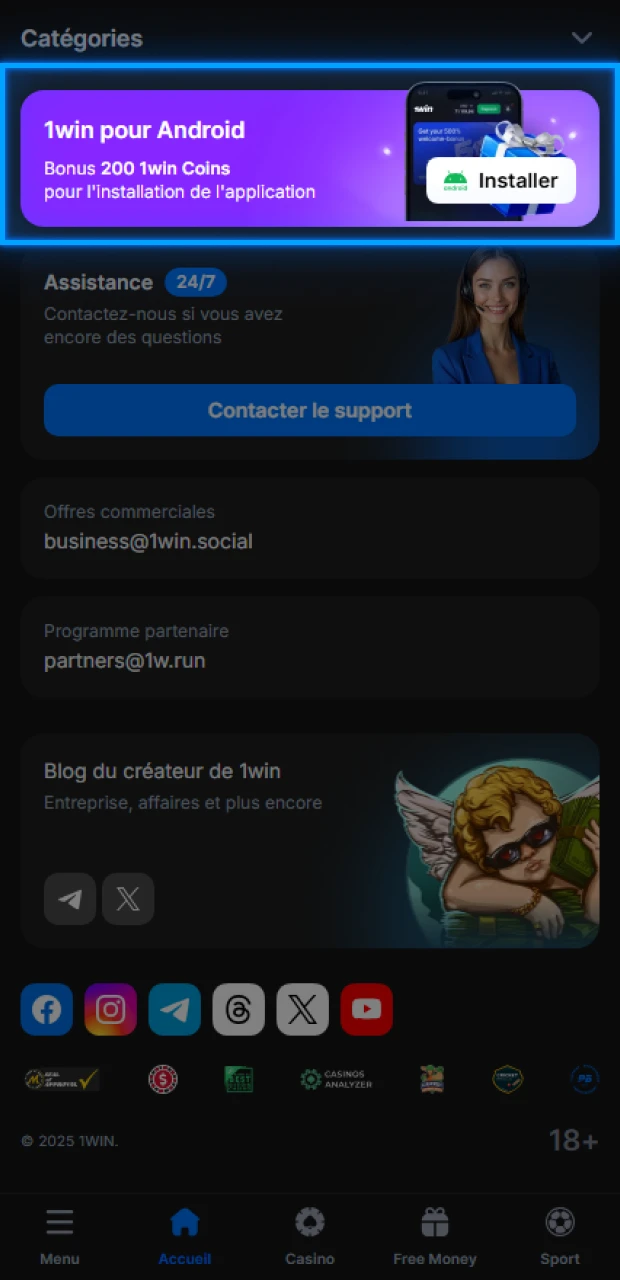
Task: Install the 1win Android app
Action: pyautogui.click(x=501, y=181)
